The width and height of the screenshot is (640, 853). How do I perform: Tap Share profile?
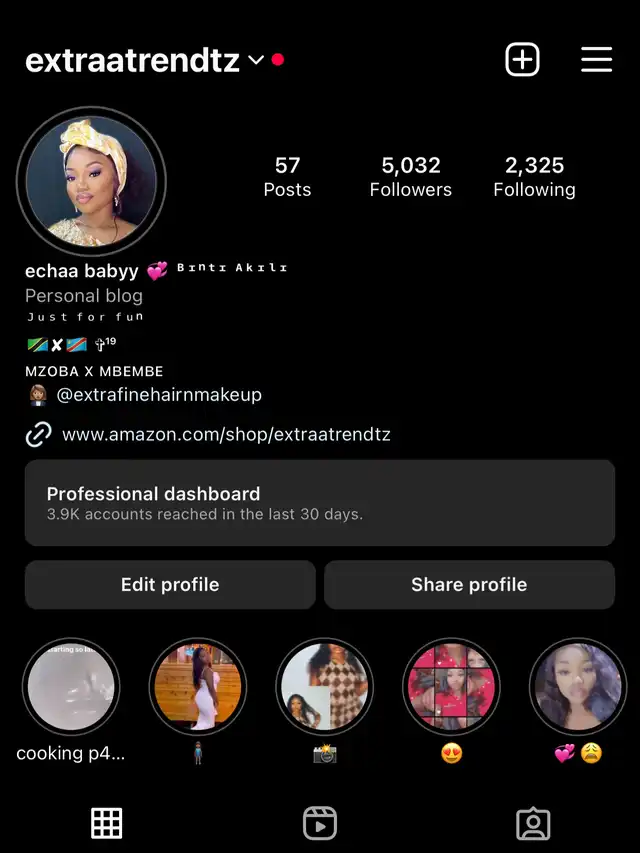(x=469, y=585)
